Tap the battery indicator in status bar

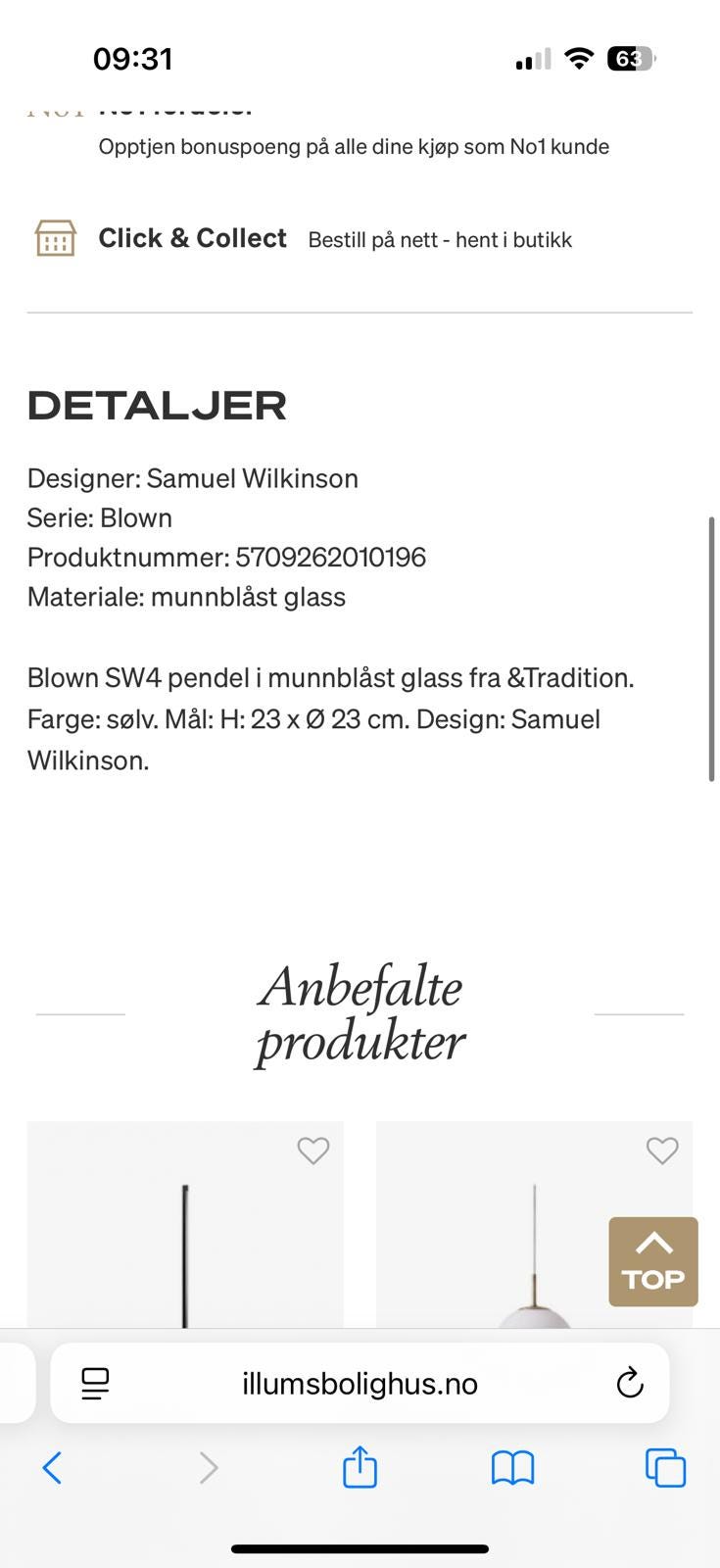tap(632, 59)
